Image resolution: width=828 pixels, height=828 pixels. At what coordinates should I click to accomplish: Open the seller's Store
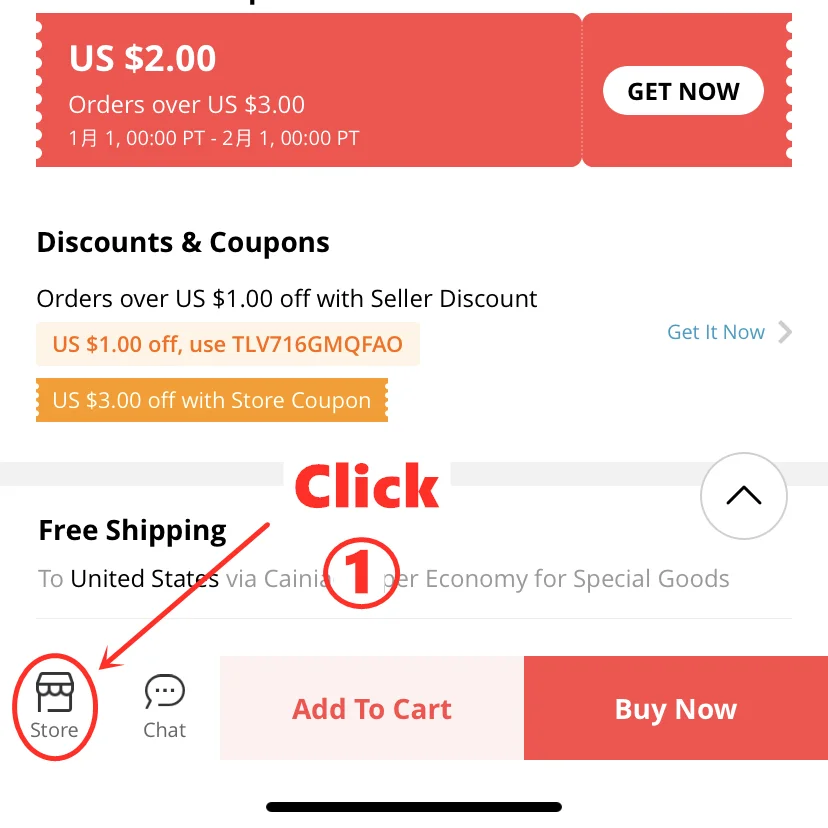(x=54, y=707)
